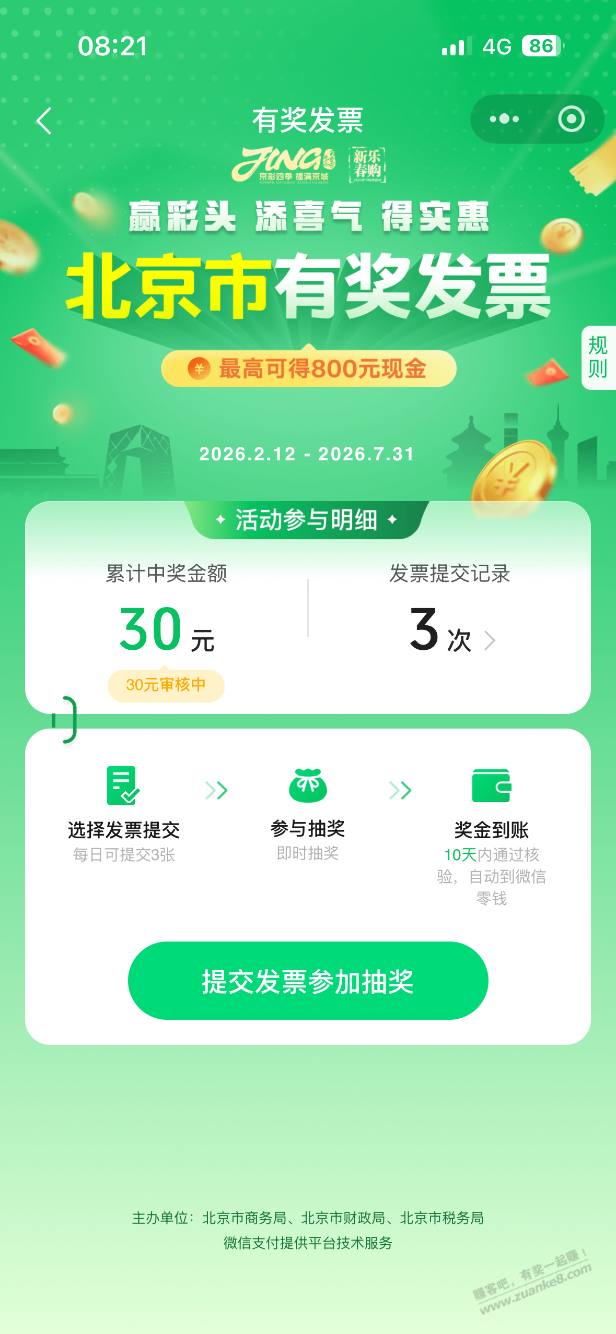Viewport: 616px width, 1334px height.
Task: Tap 提交发票参加抽奖 to submit an invoice
Action: (x=308, y=981)
